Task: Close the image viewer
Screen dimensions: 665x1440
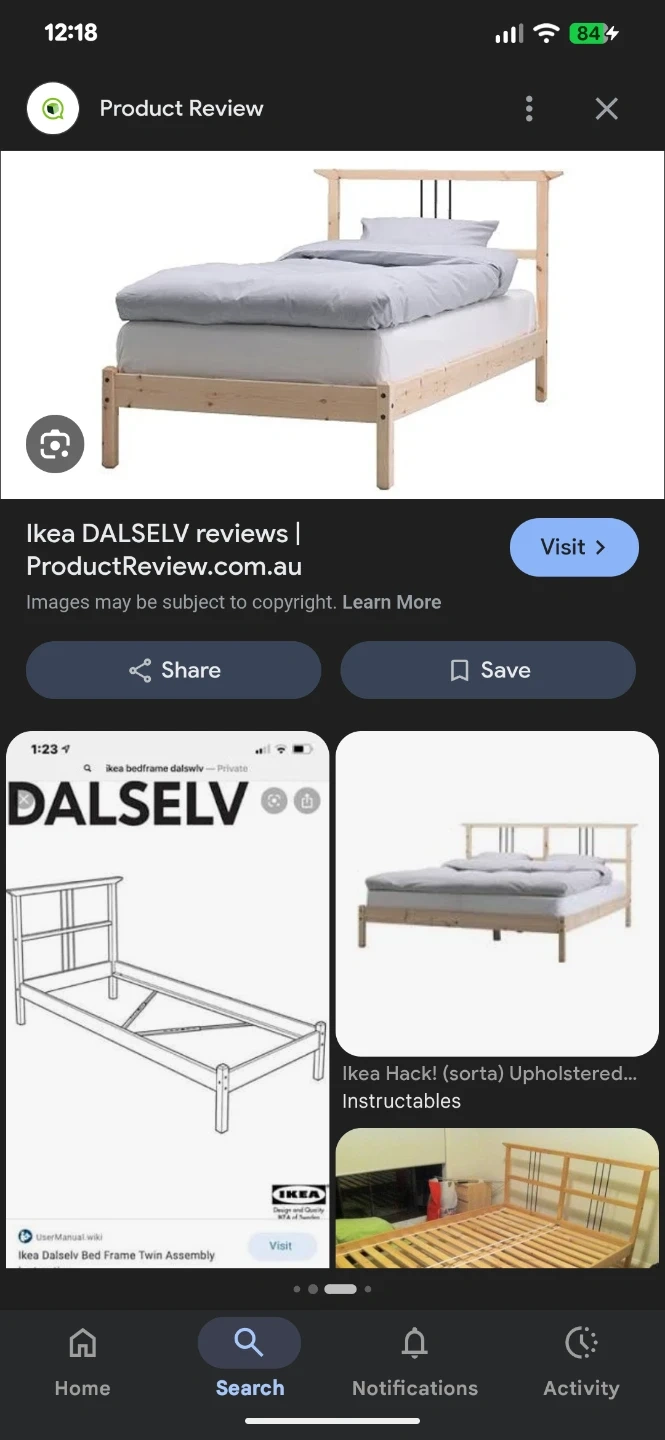Action: (606, 109)
